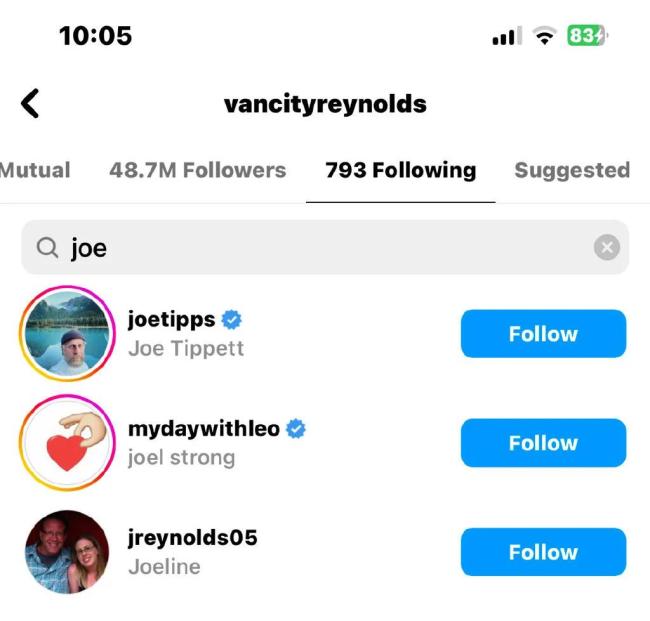
Task: View mydaywithleo's story from heart avatar
Action: [65, 443]
